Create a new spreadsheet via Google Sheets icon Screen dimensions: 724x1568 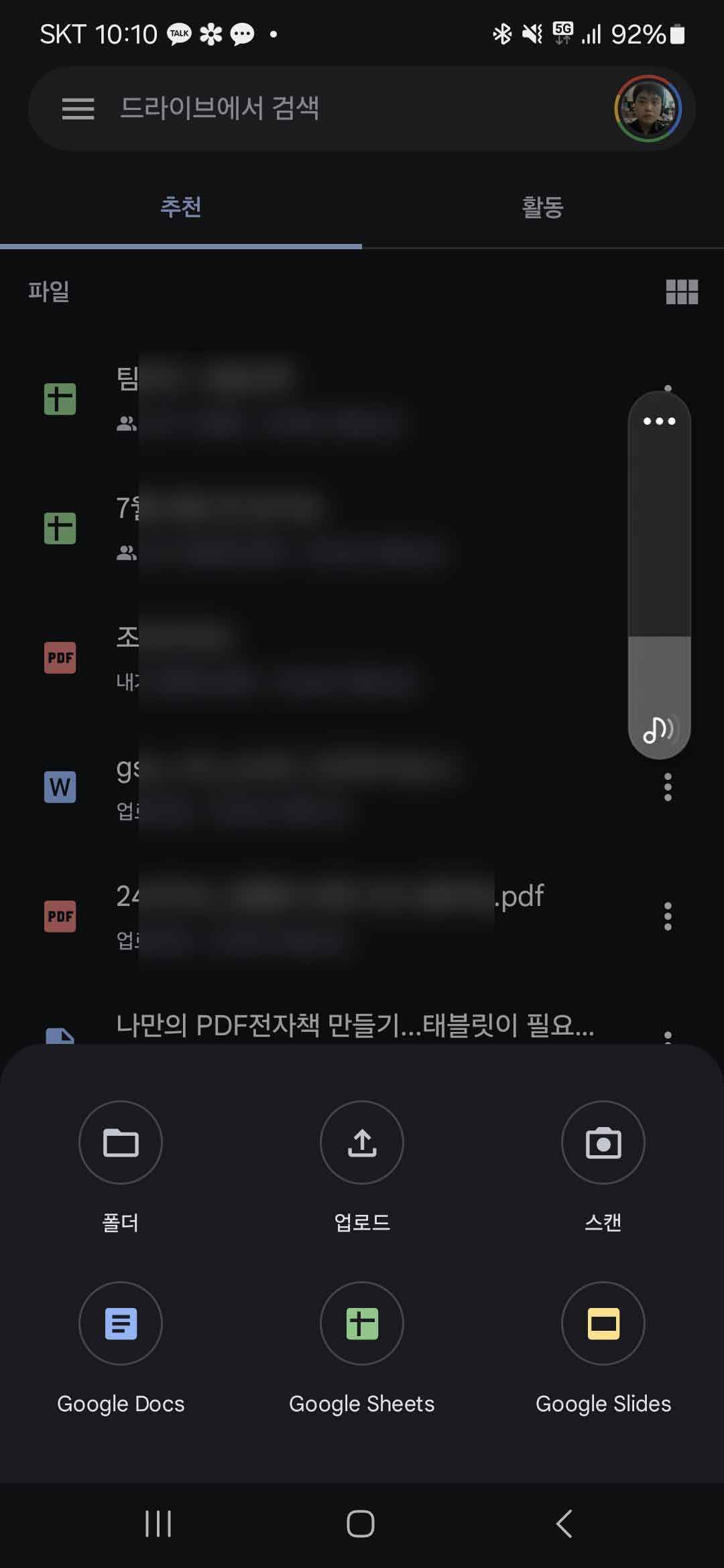361,1323
